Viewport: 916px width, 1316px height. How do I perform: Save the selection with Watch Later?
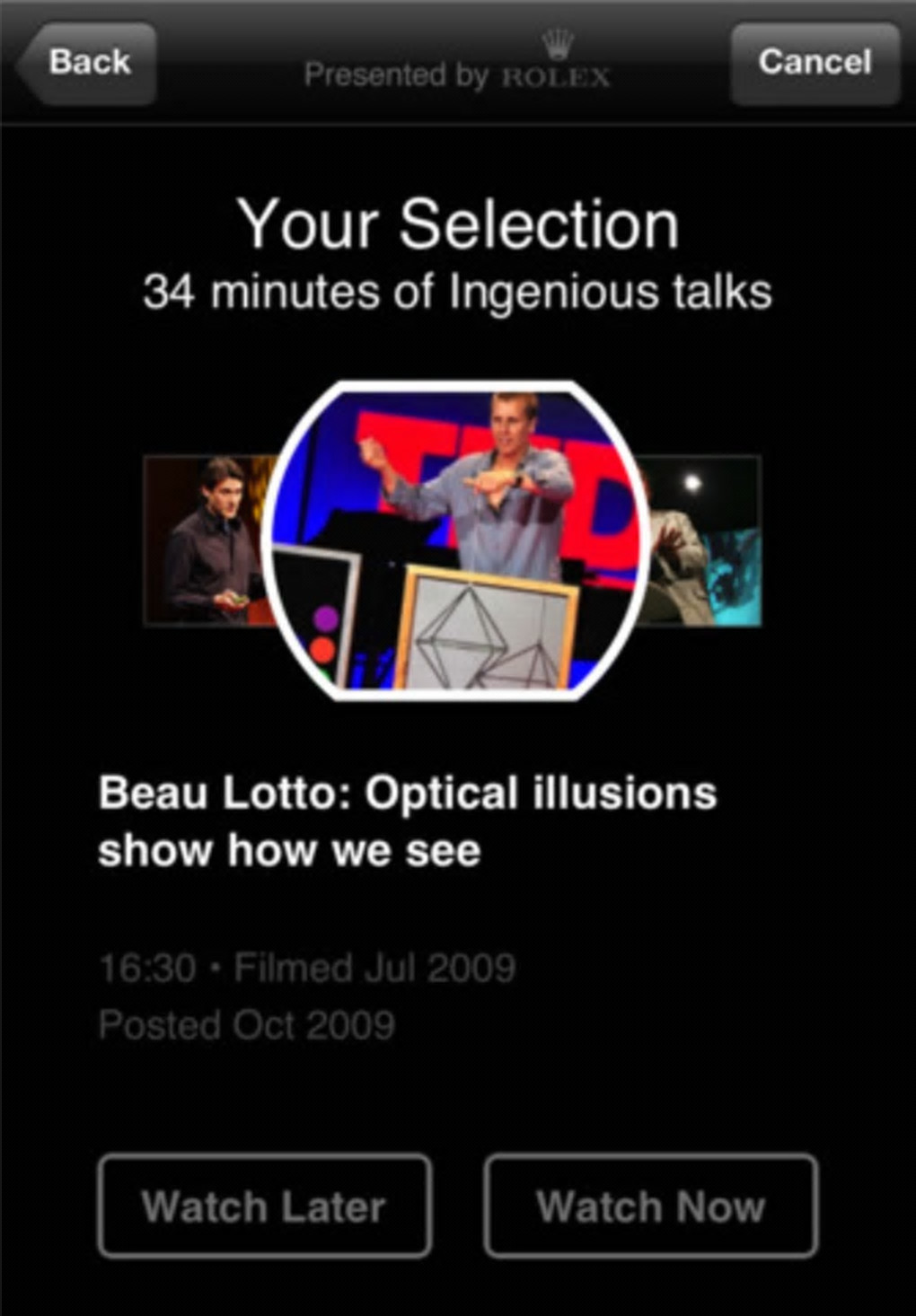tap(264, 1206)
